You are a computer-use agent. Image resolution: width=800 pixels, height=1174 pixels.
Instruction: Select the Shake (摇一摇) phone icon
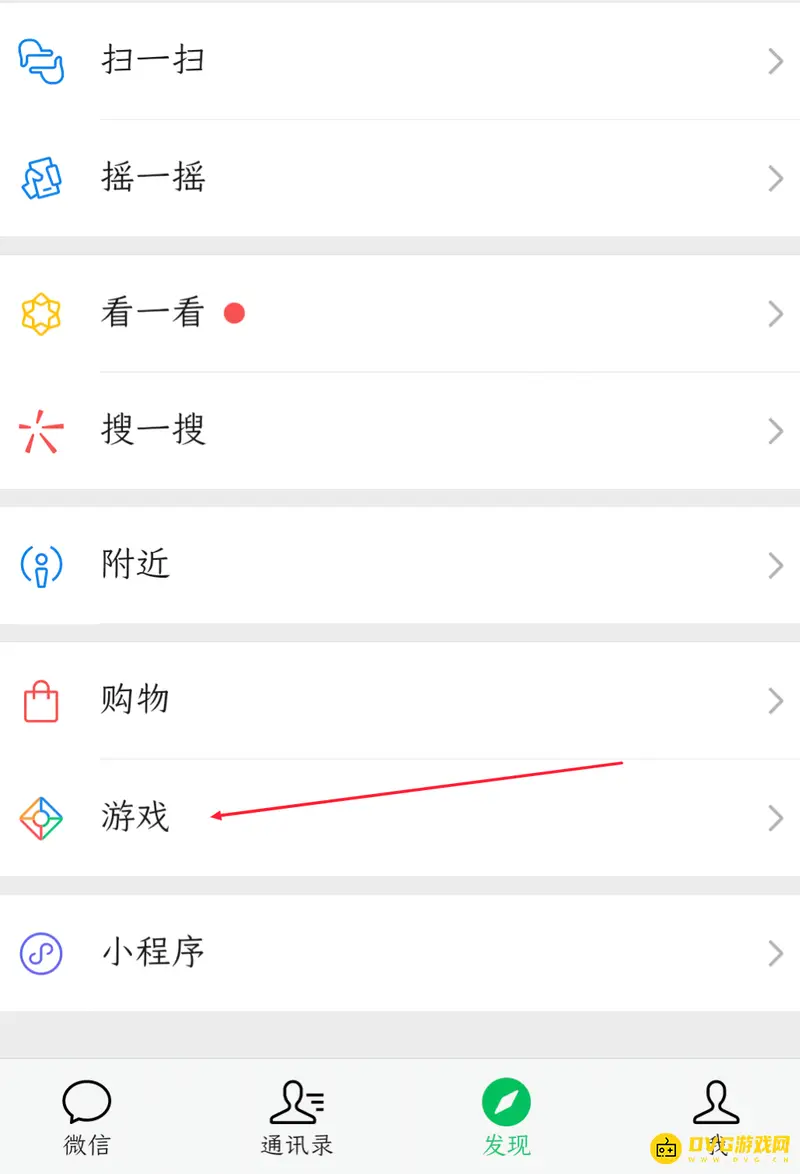click(x=41, y=177)
